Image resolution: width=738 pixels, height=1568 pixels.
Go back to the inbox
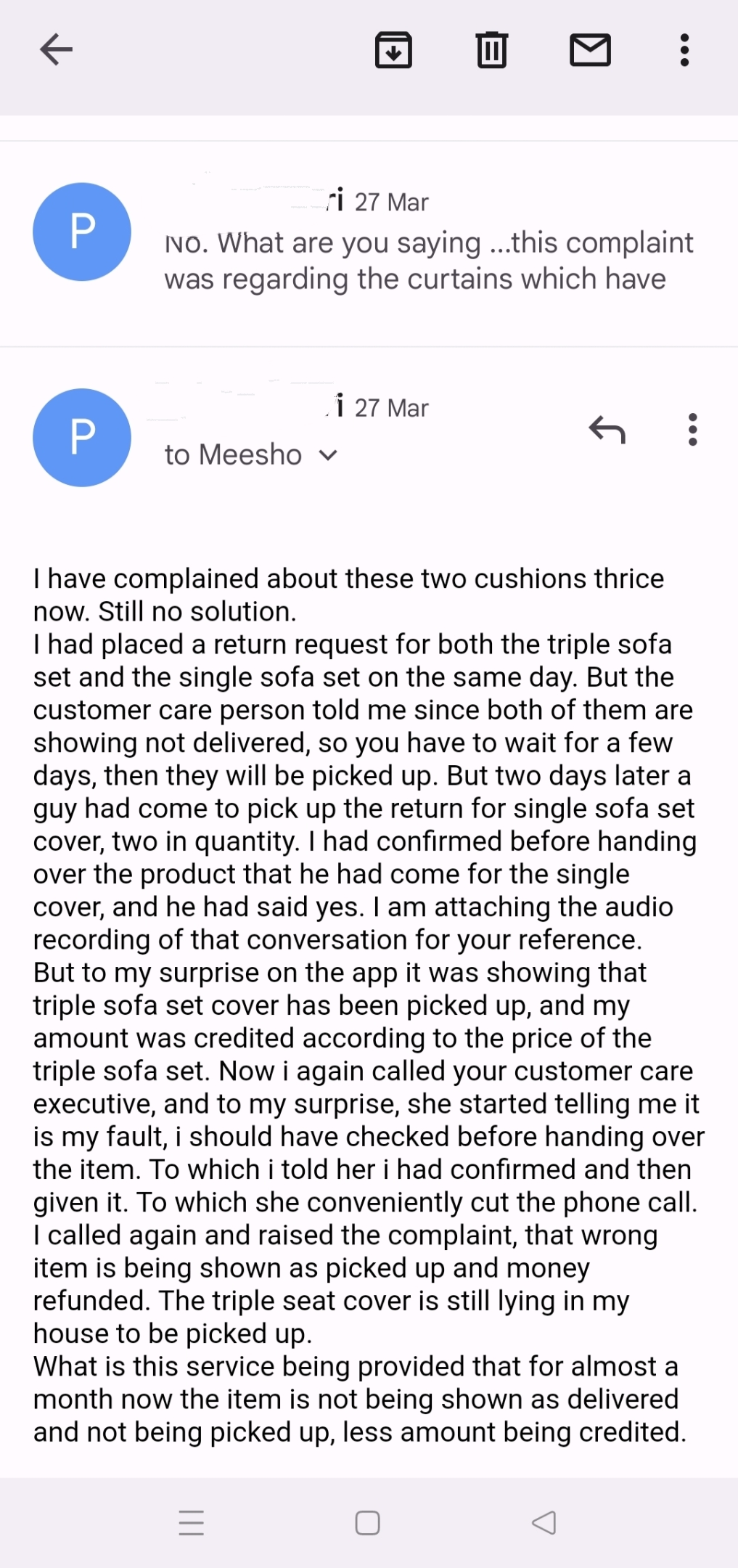pyautogui.click(x=56, y=50)
